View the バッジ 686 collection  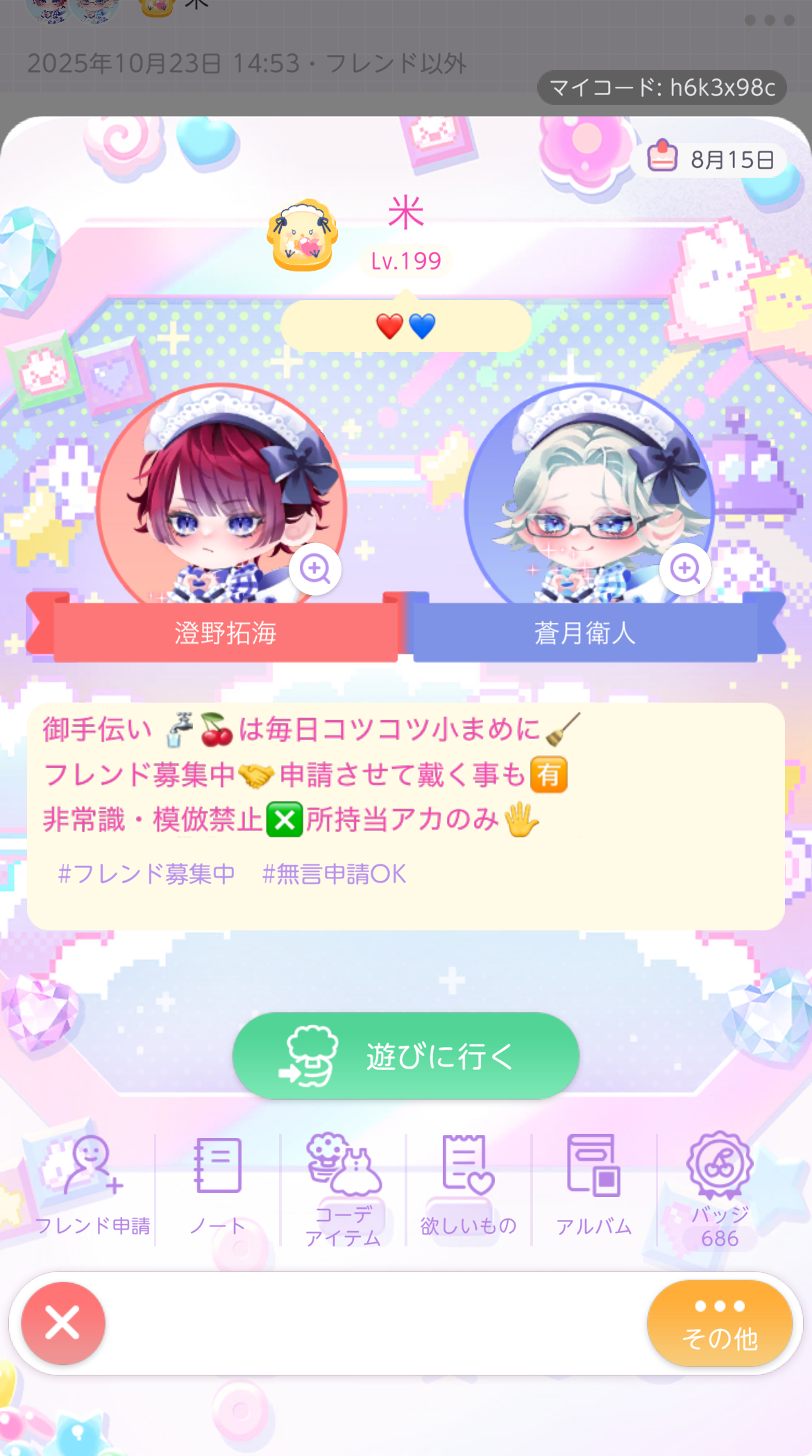(720, 1189)
